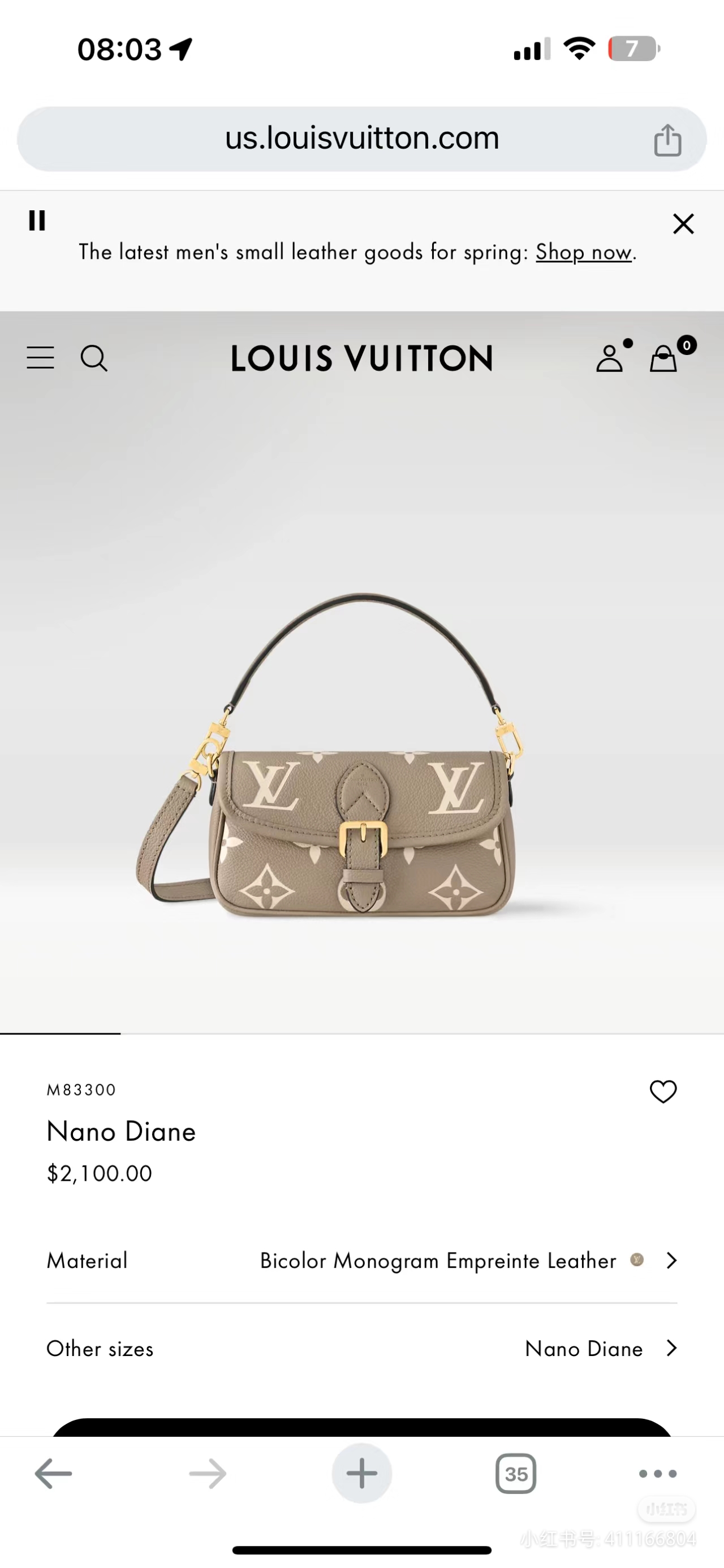View the shopping bag
Screen dimensions: 724x1568
(663, 358)
